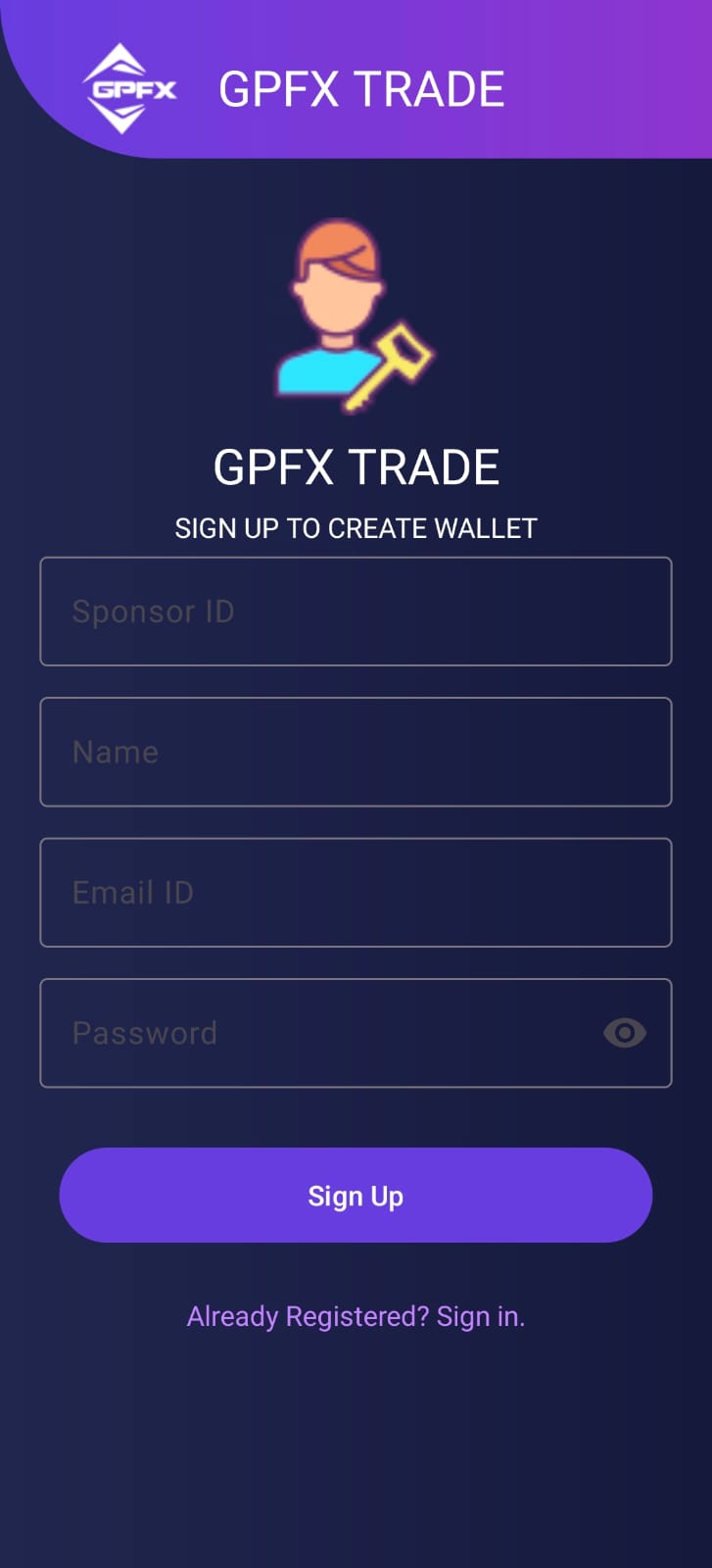Select the Email ID text box
Screen dimensions: 712x1568
pyautogui.click(x=356, y=893)
